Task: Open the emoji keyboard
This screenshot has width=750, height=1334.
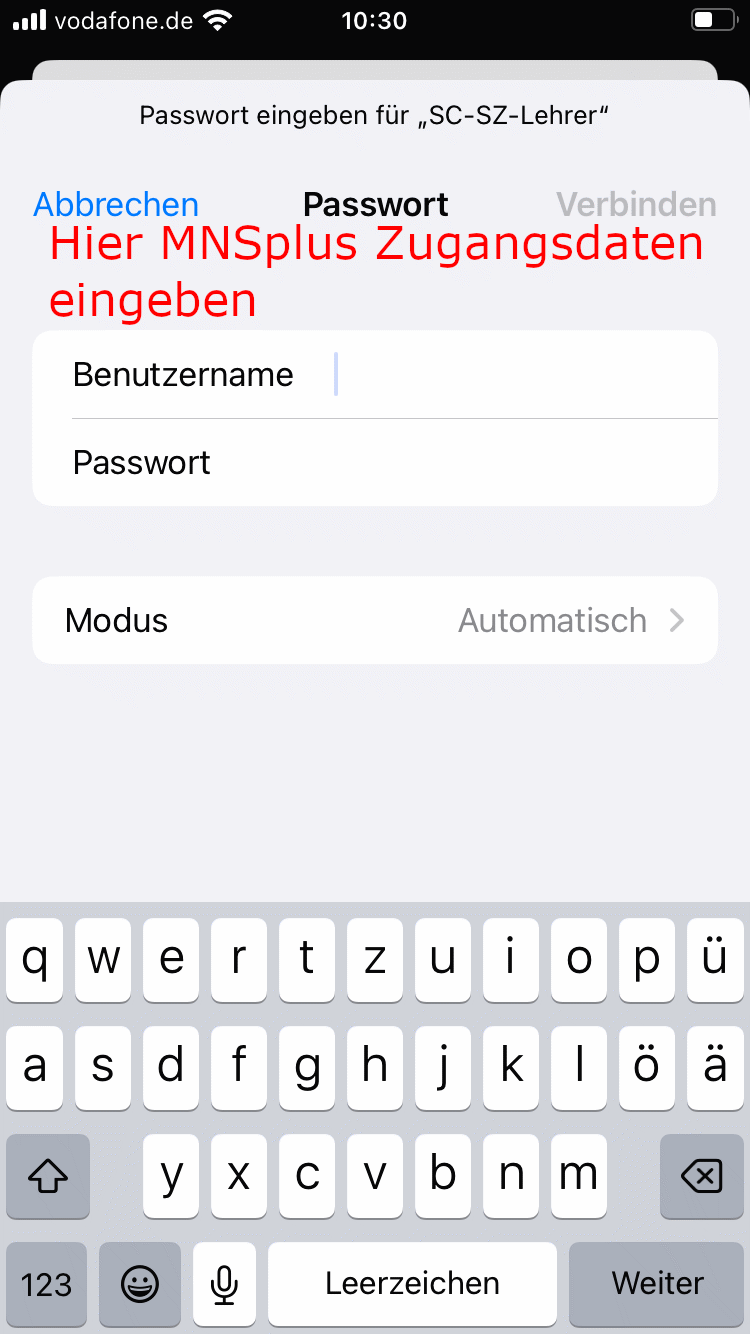Action: click(140, 1283)
